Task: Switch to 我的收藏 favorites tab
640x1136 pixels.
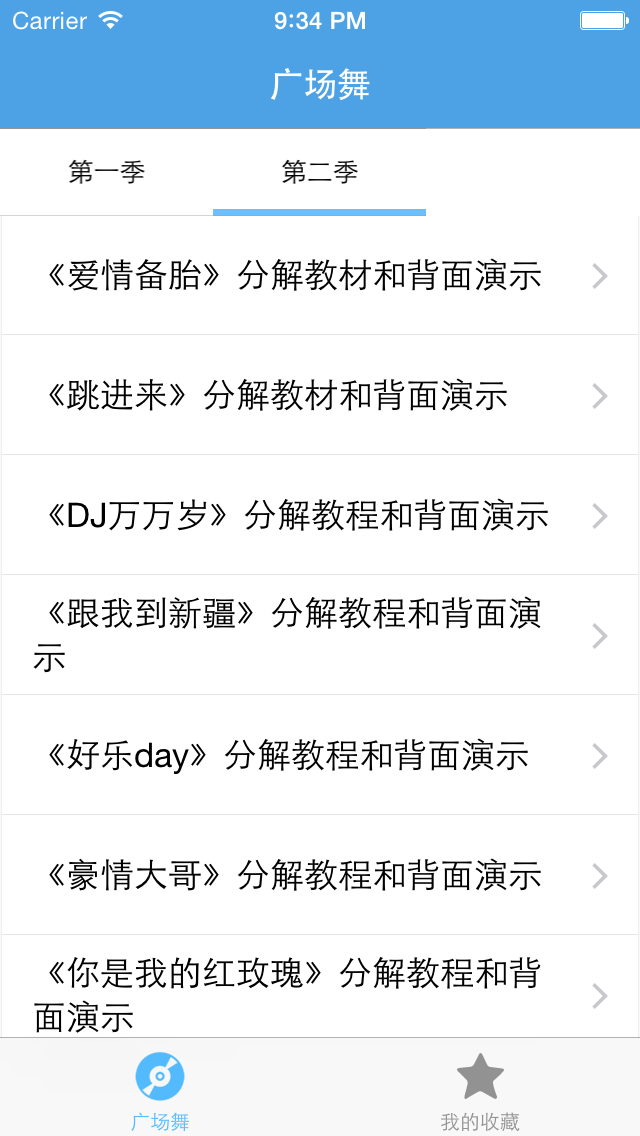Action: coord(480,1088)
